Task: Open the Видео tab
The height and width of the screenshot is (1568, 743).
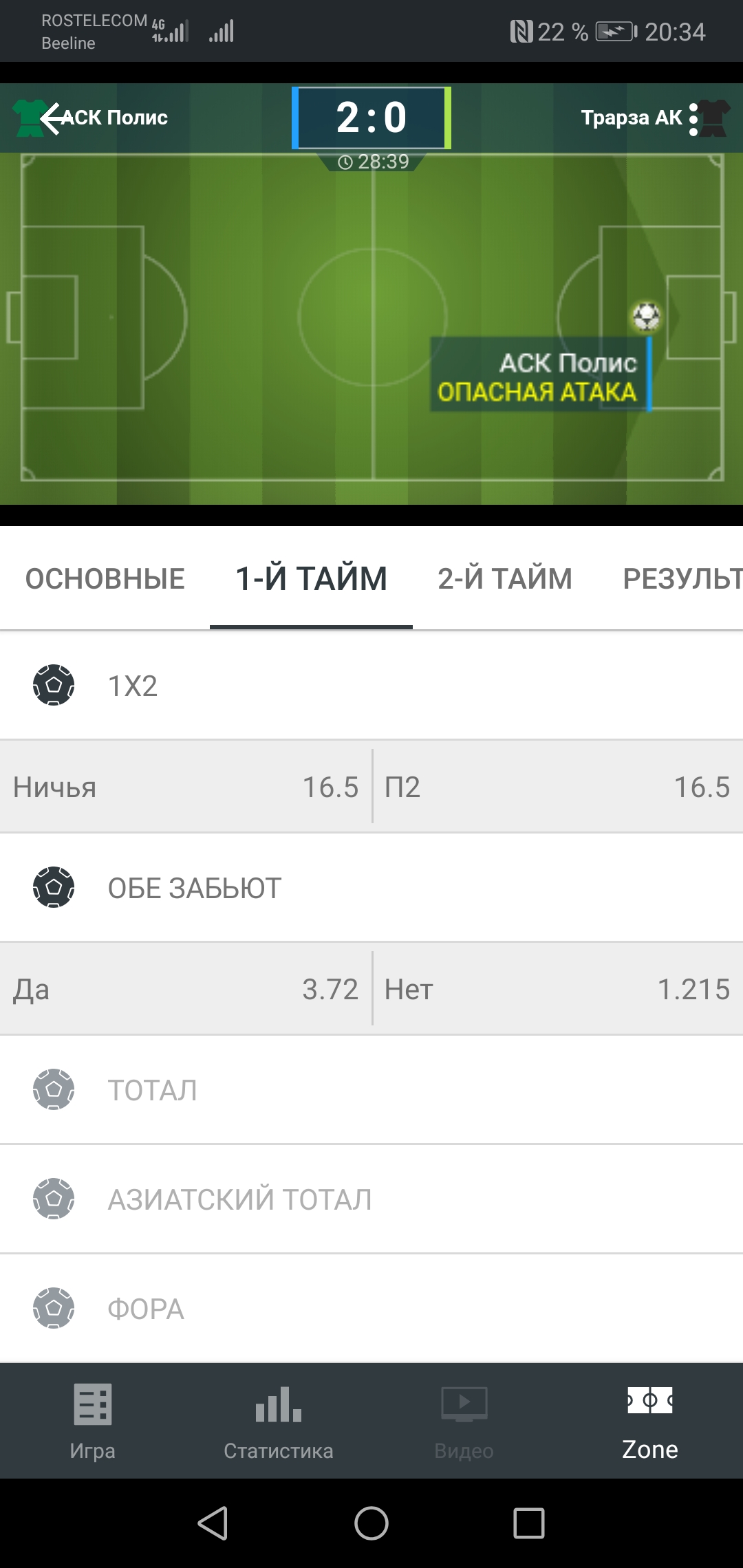Action: click(x=464, y=1421)
